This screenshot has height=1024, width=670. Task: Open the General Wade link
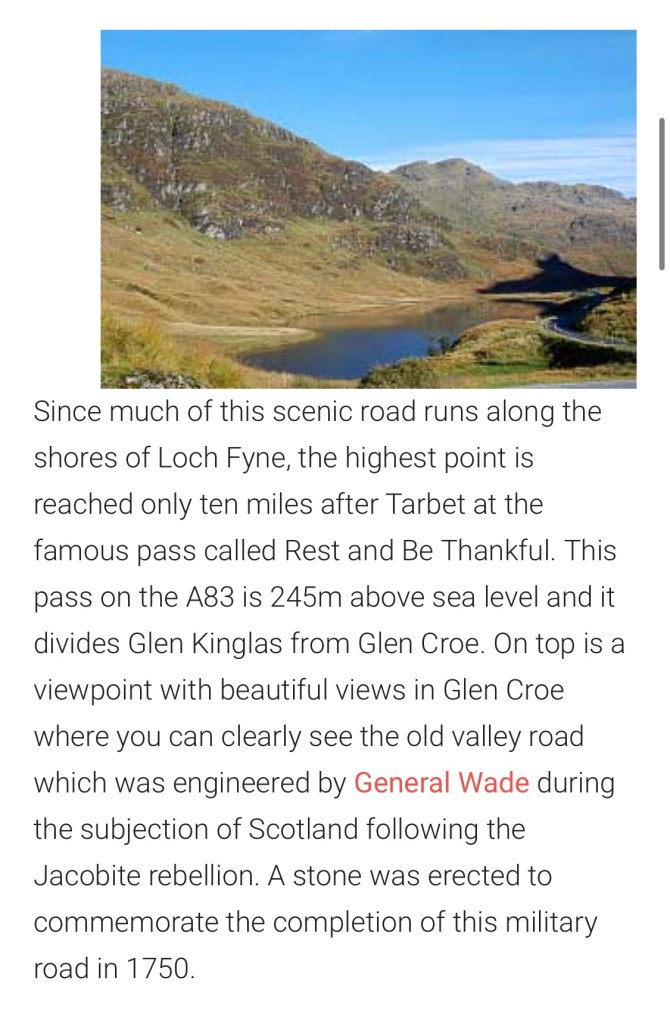[x=441, y=782]
